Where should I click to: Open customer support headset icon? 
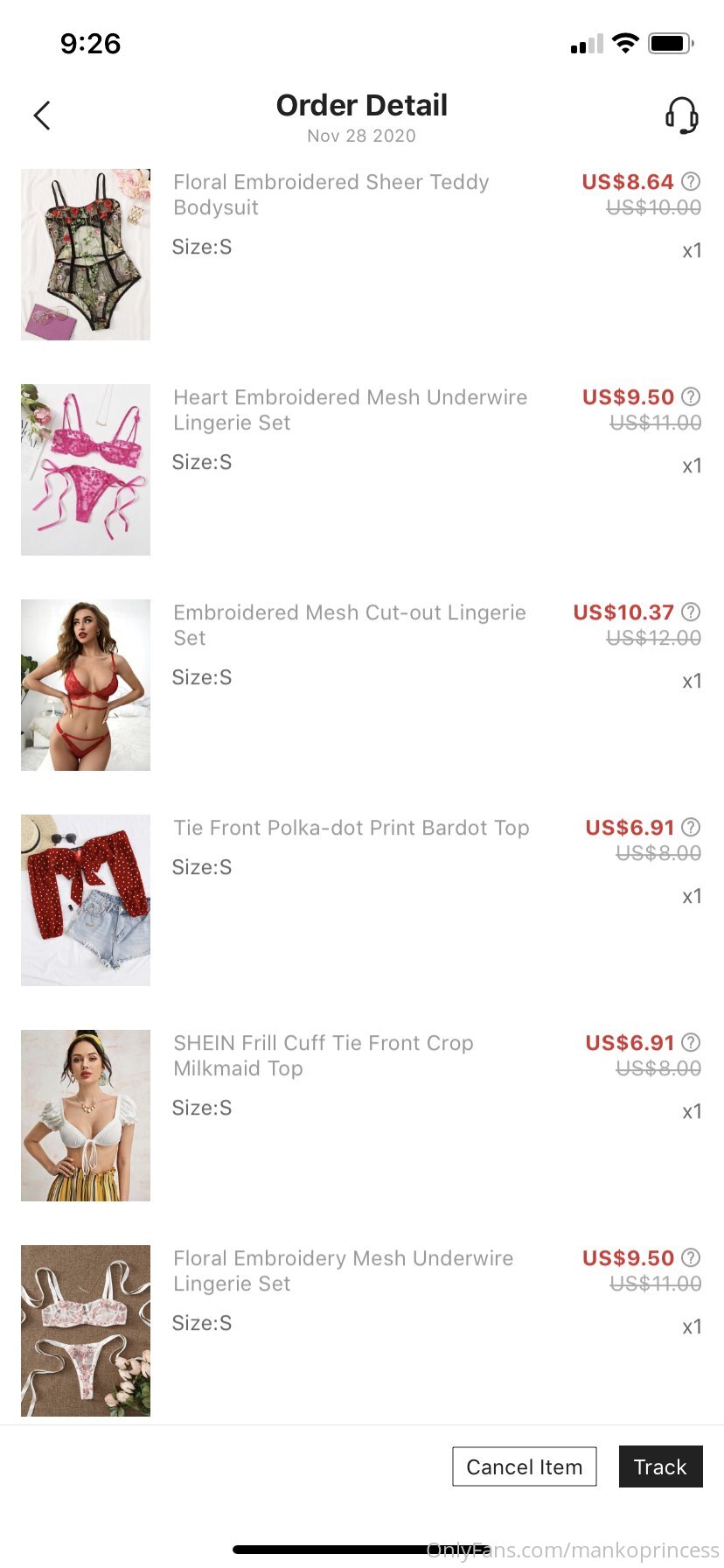pyautogui.click(x=682, y=115)
